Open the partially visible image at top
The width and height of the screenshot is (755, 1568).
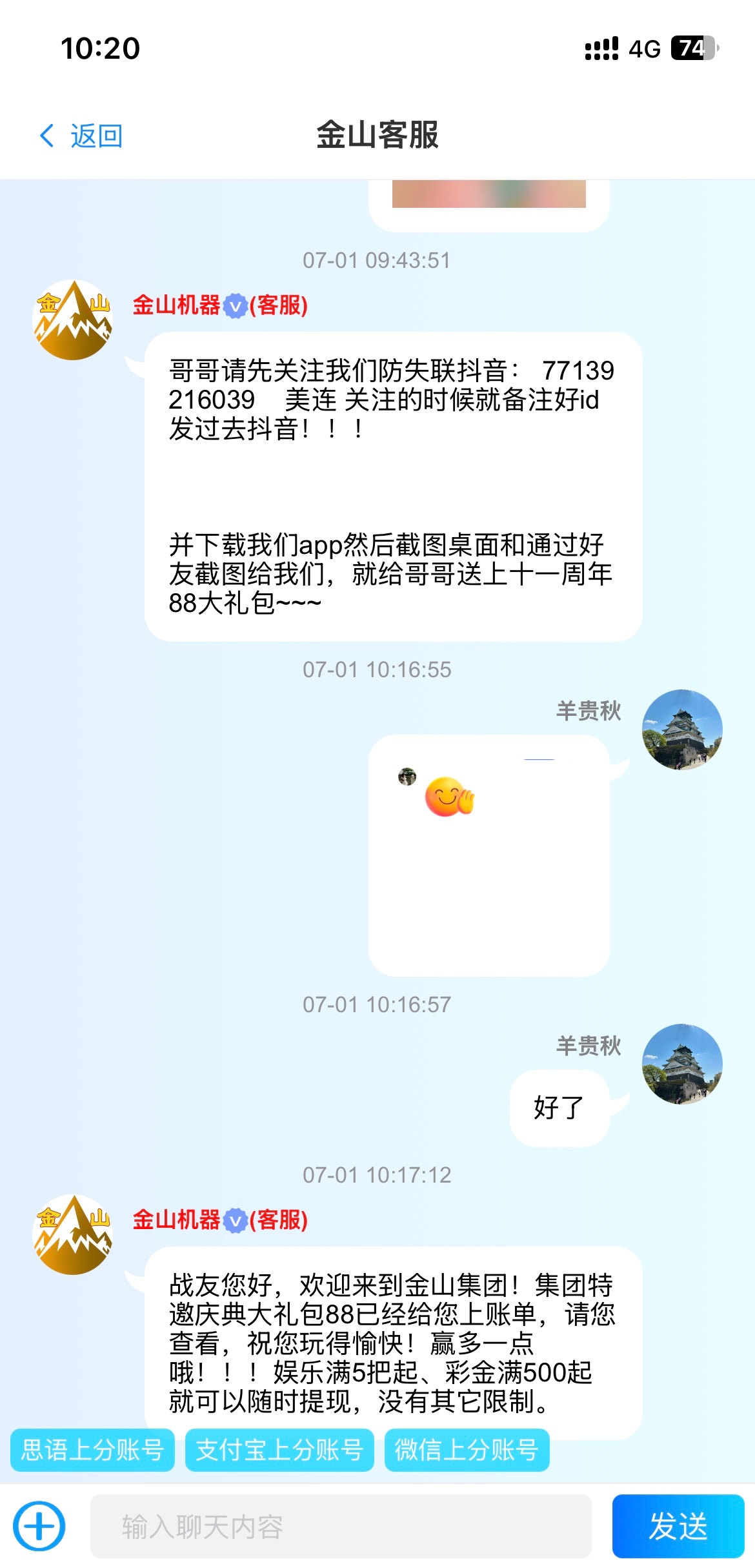coord(488,195)
